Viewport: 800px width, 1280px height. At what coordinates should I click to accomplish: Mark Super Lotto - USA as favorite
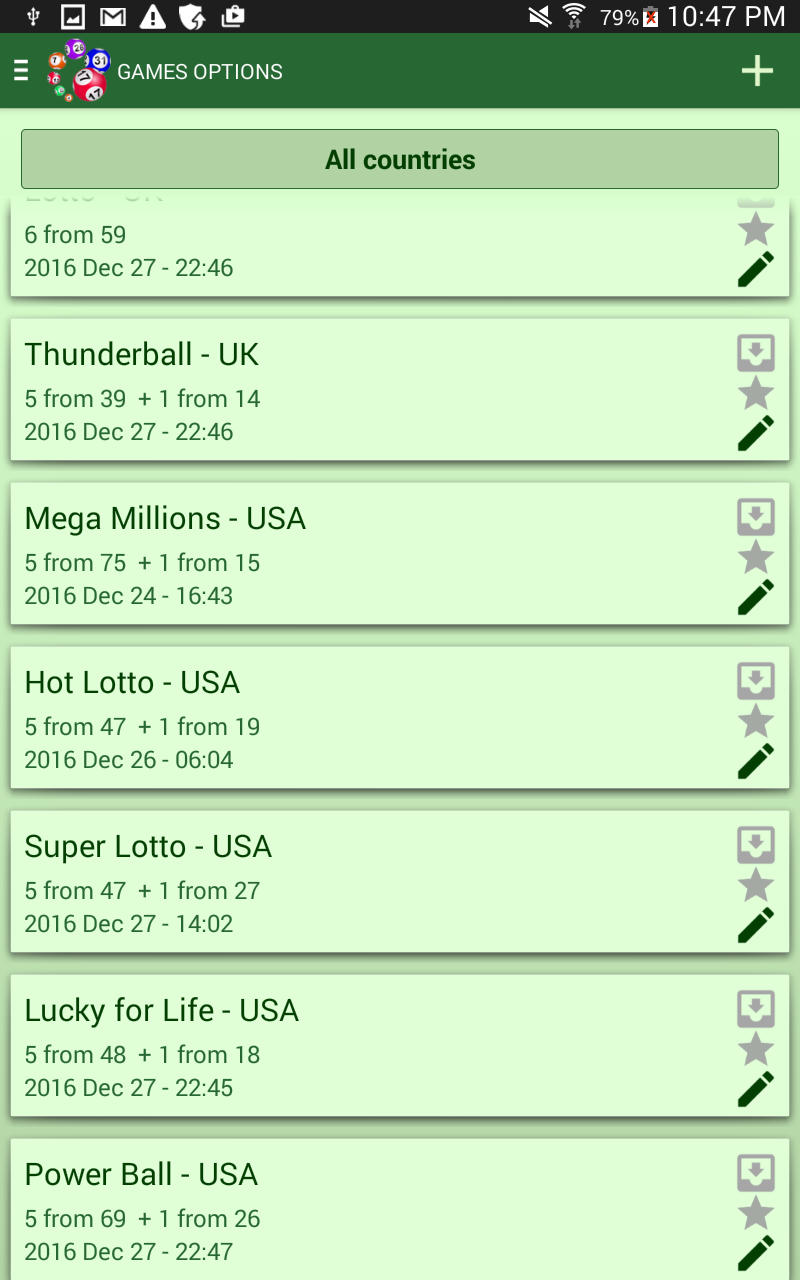(x=756, y=885)
